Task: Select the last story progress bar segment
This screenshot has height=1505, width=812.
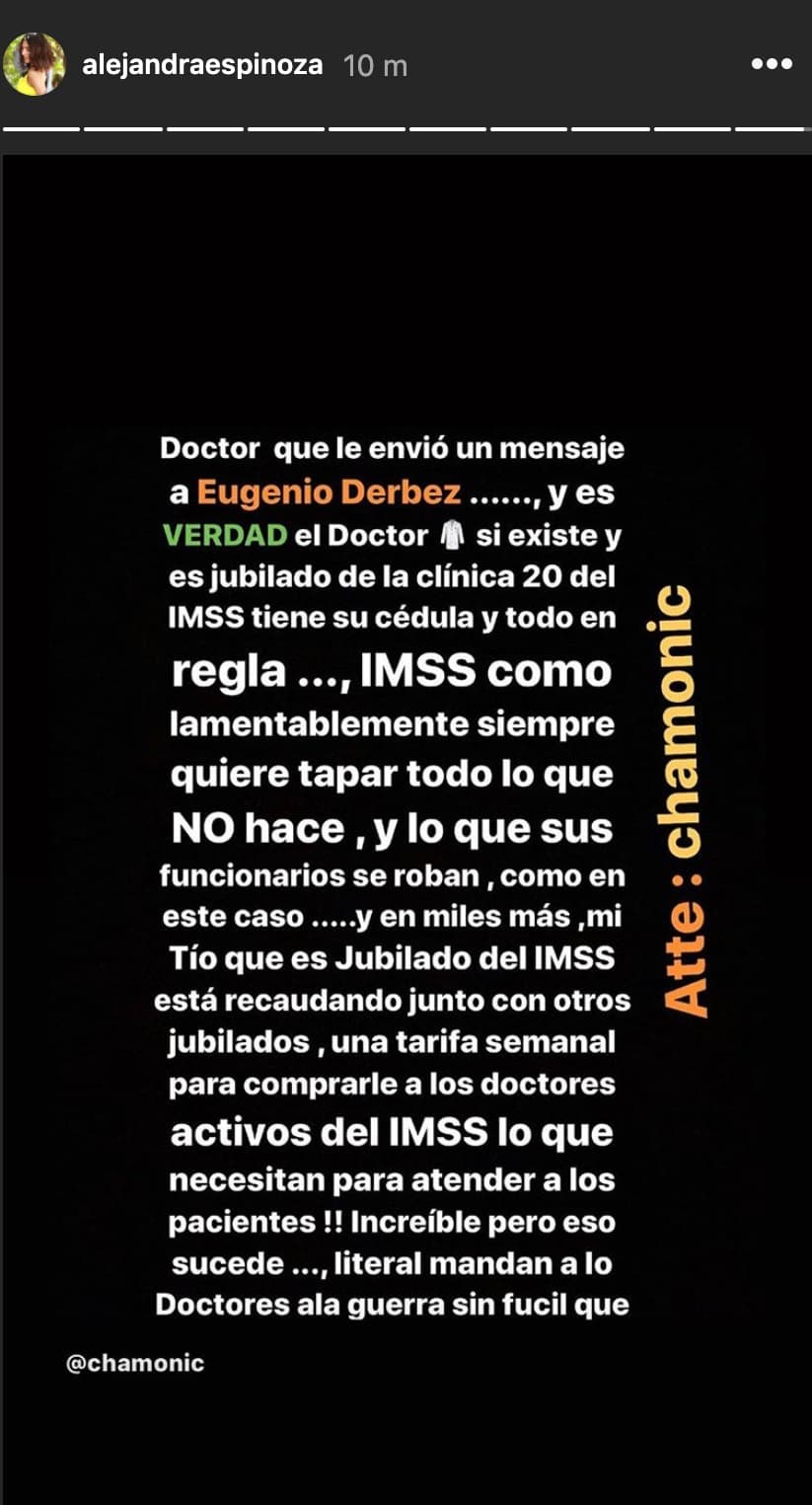Action: coord(770,126)
